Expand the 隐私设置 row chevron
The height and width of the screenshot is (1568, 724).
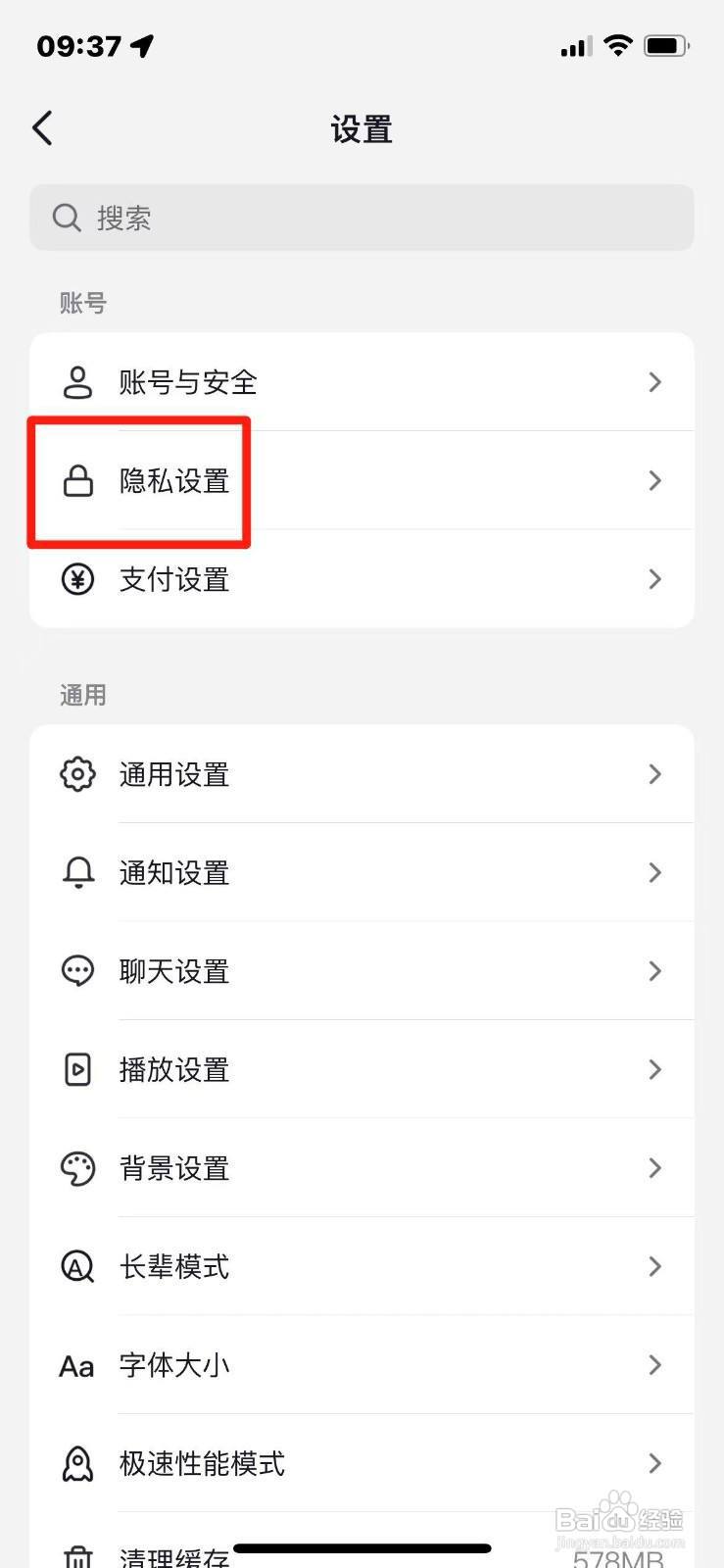tap(654, 480)
